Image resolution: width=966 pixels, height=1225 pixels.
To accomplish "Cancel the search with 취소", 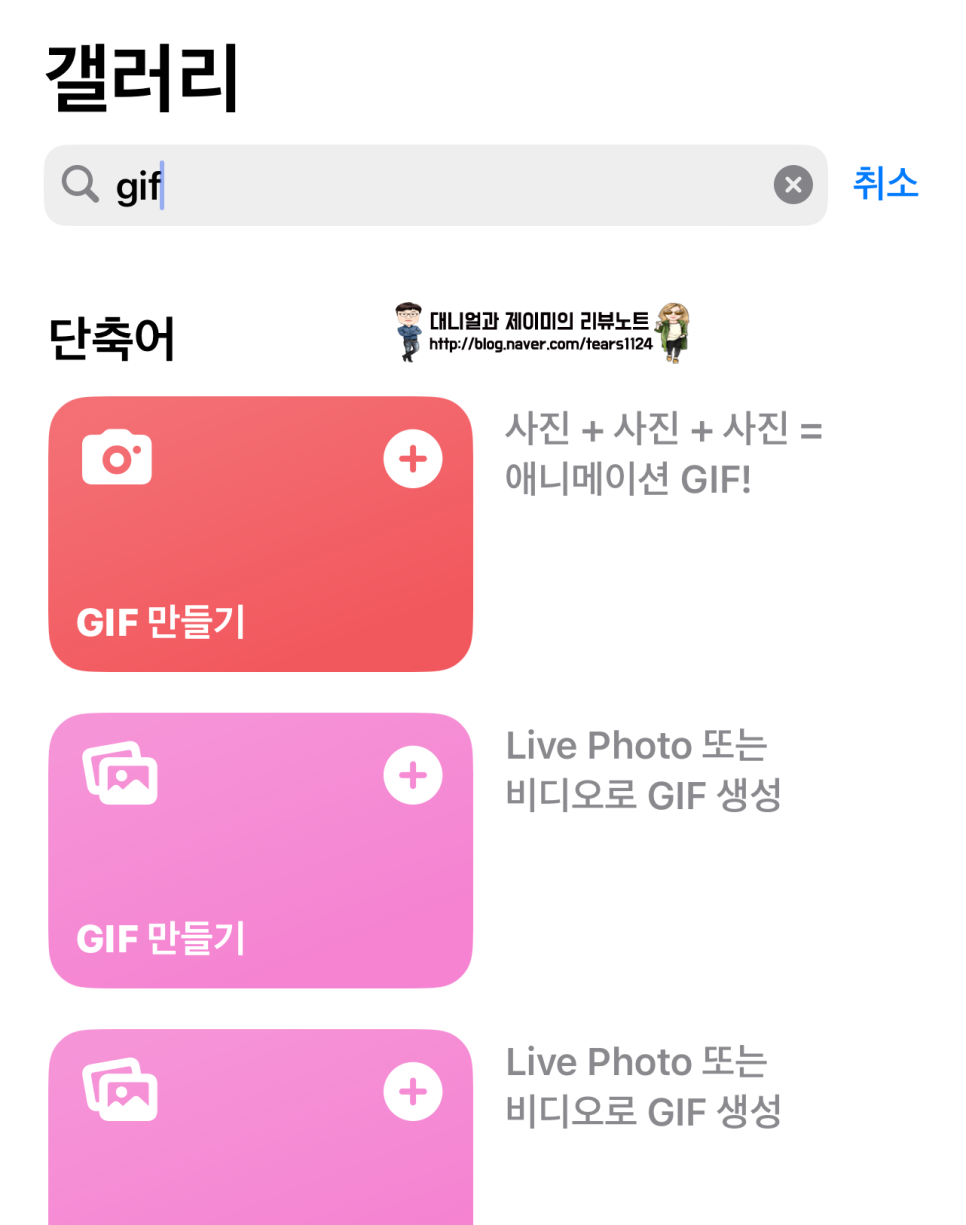I will pos(885,184).
